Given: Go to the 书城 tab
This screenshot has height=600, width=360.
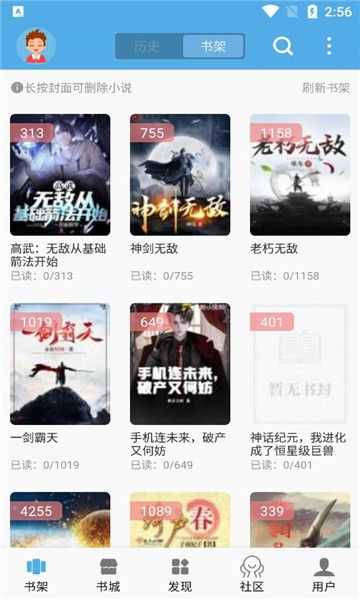Looking at the screenshot, I should [108, 575].
